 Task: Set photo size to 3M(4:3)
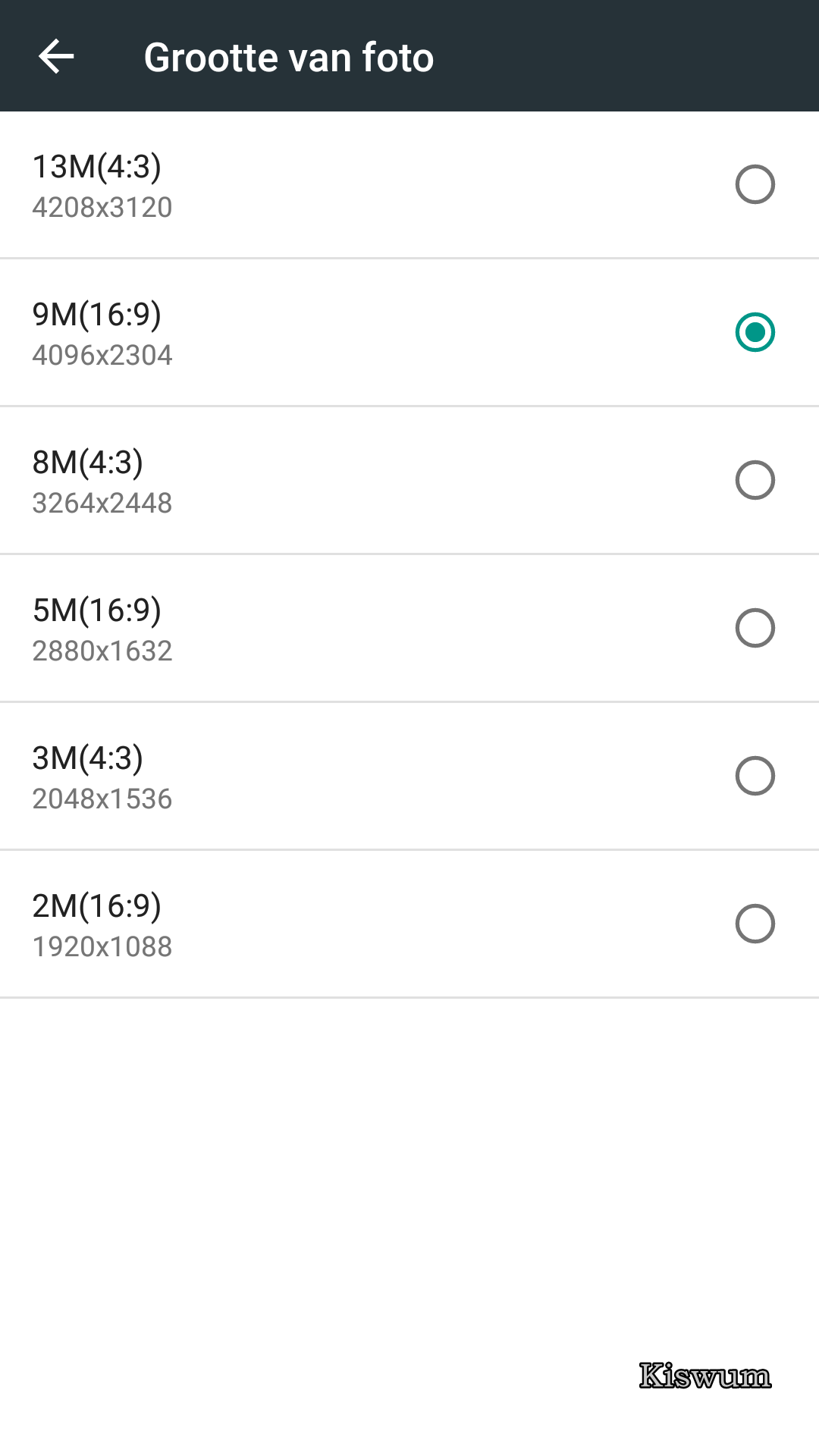(409, 776)
